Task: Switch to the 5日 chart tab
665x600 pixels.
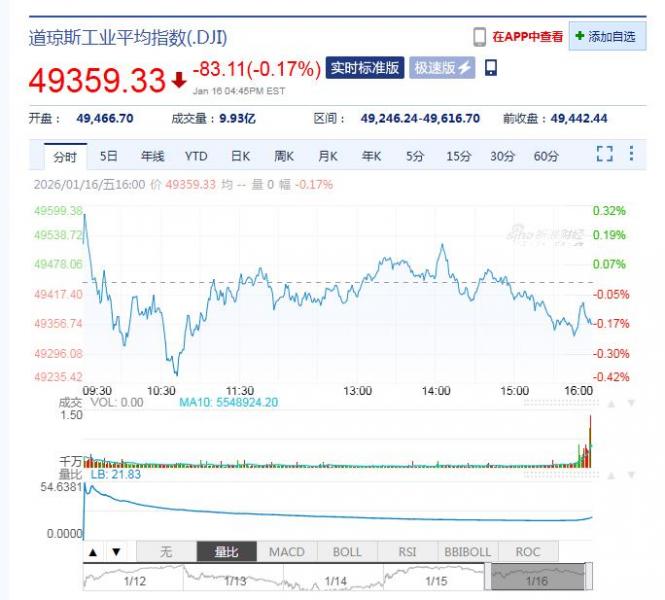Action: [109, 156]
